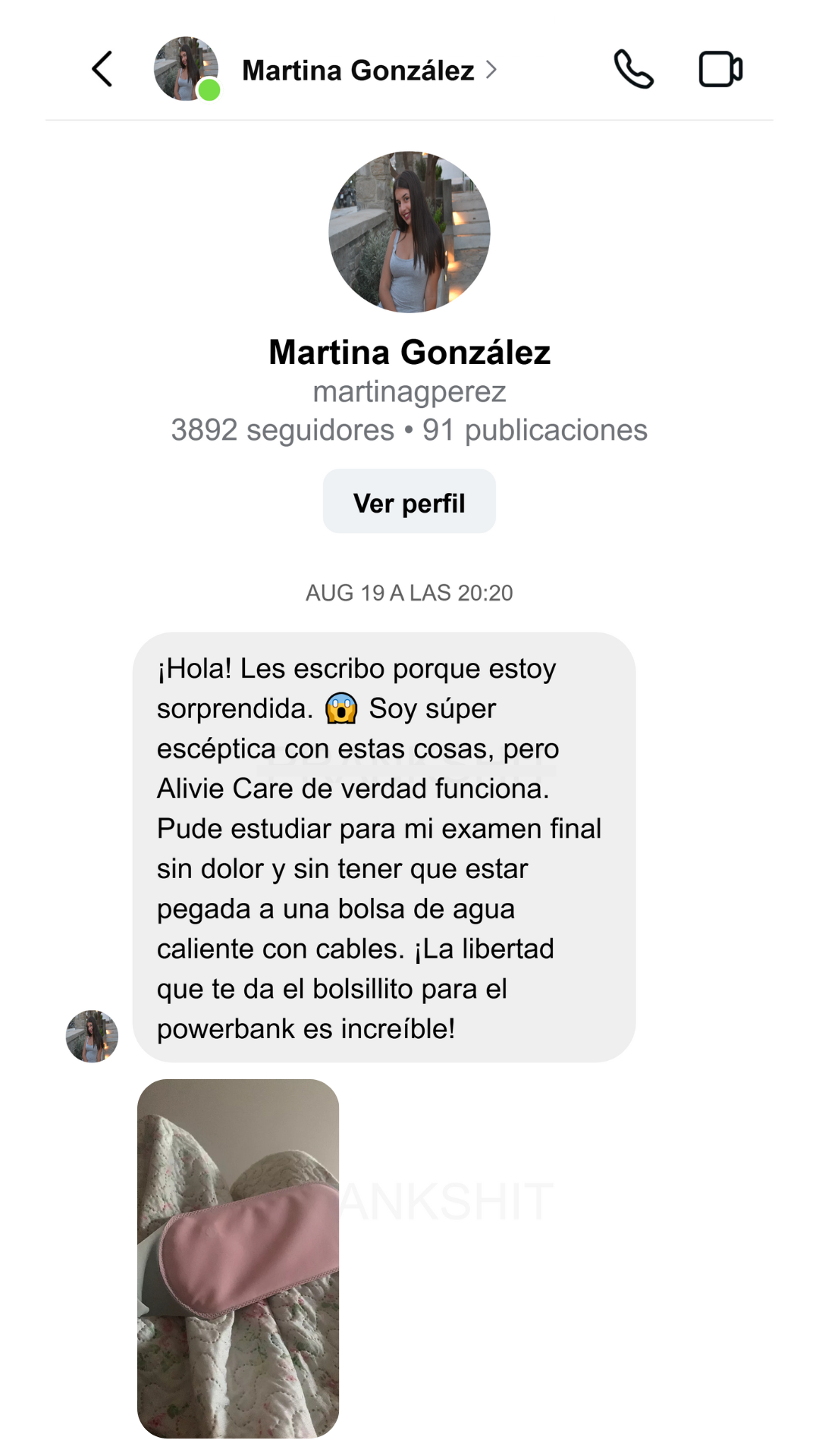This screenshot has height=1456, width=819.
Task: Start a voice call with Martina
Action: click(x=633, y=69)
